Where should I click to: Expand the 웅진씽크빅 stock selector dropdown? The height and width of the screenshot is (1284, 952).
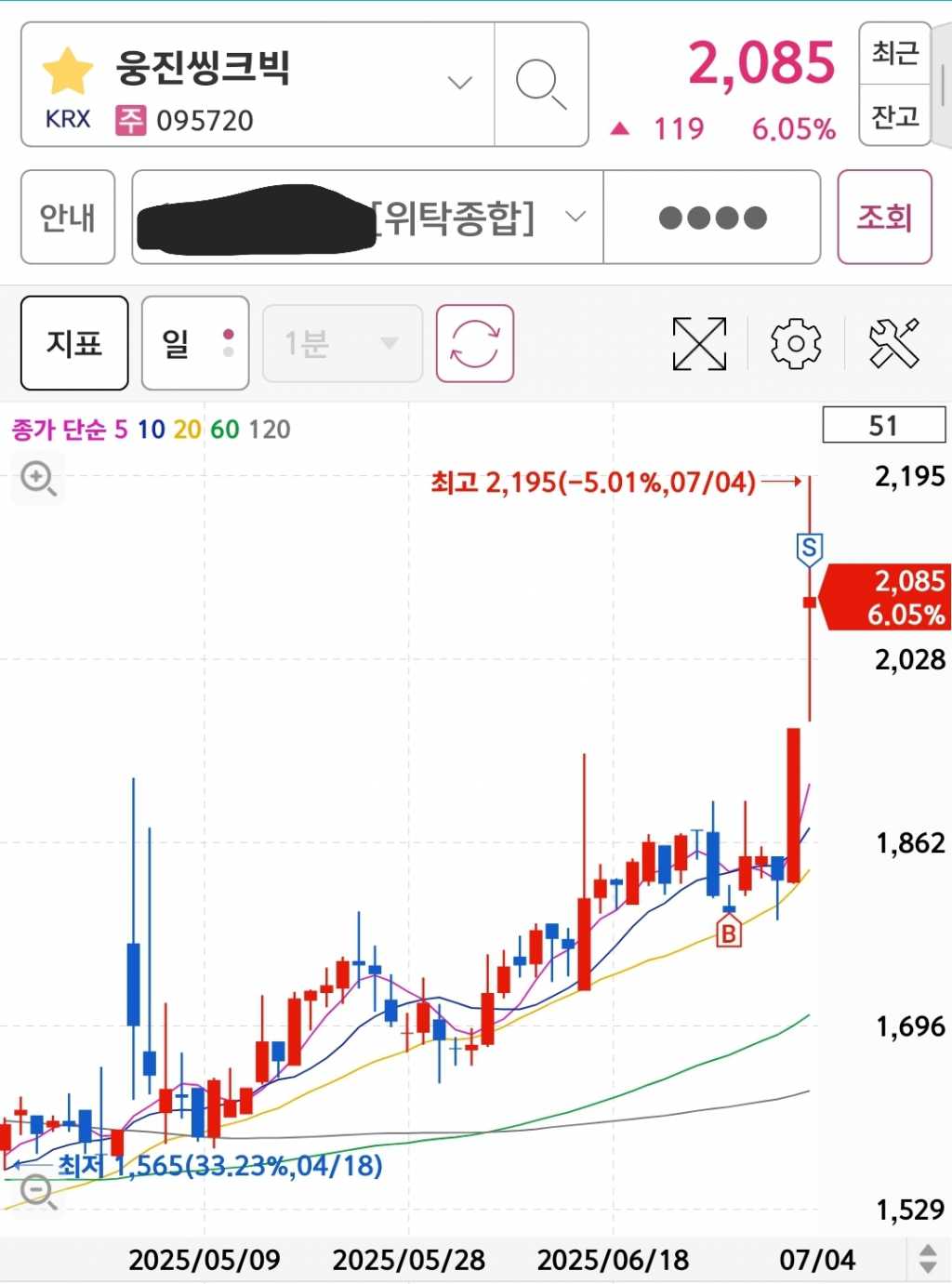[459, 84]
